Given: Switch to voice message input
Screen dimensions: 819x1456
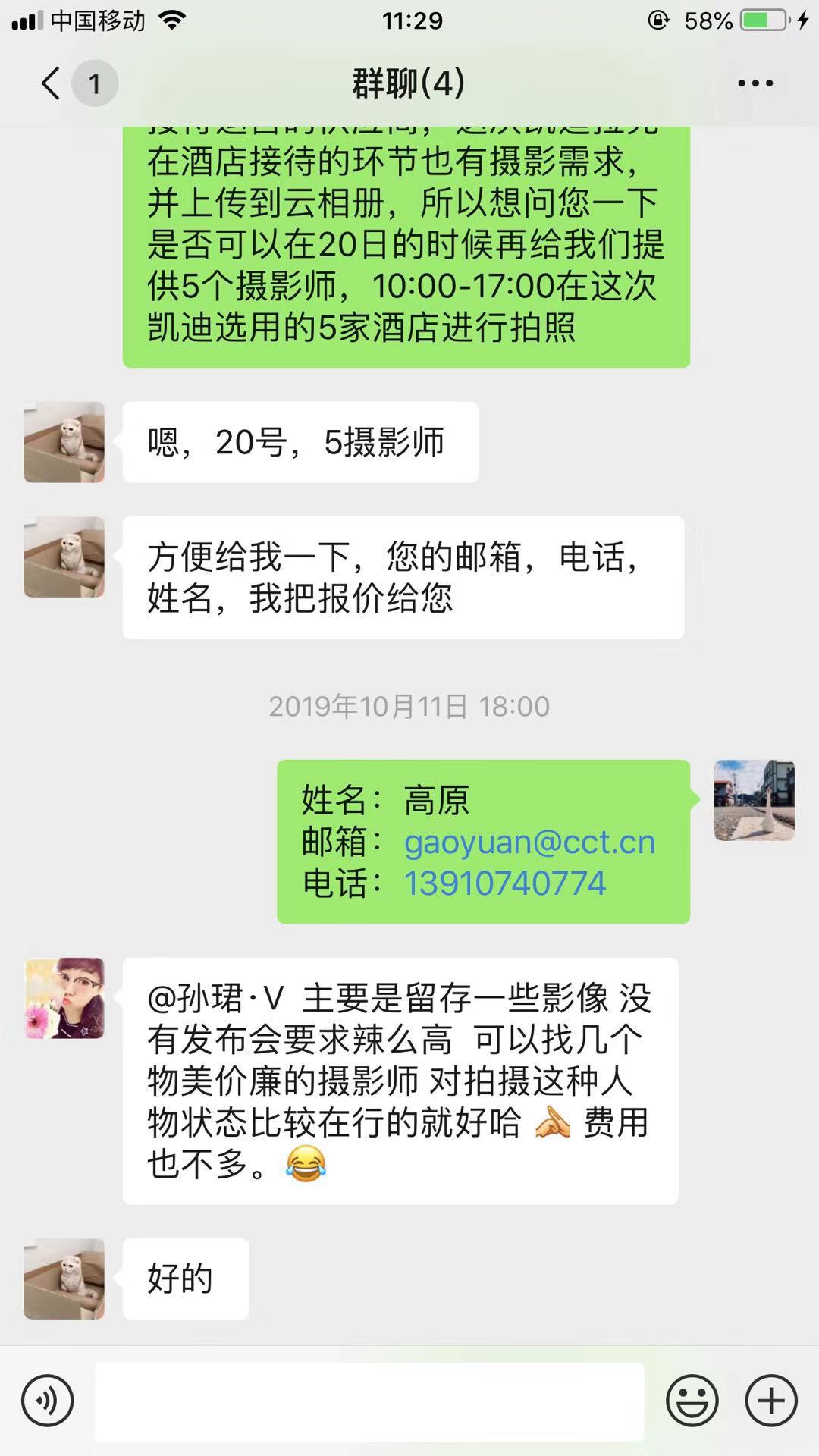Looking at the screenshot, I should pyautogui.click(x=48, y=1401).
